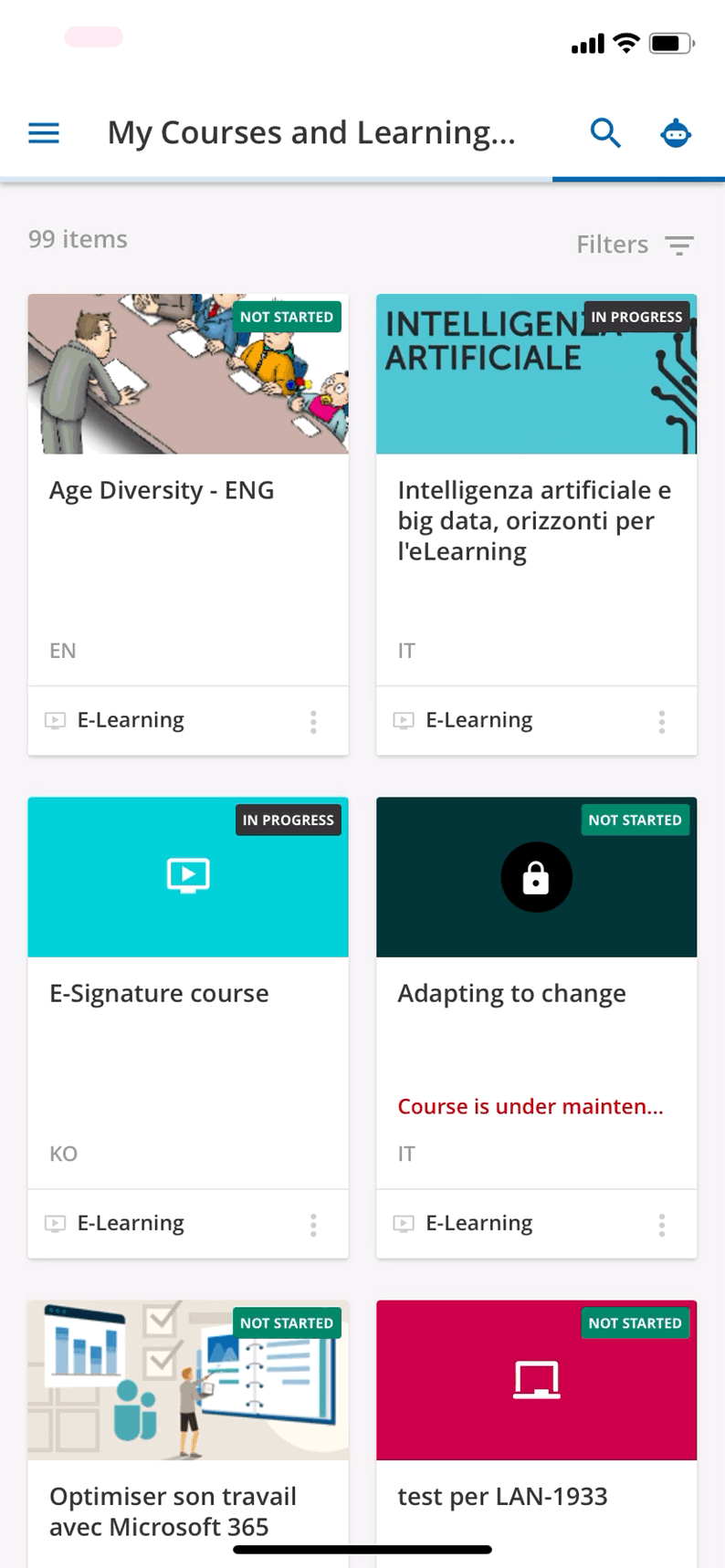
Task: Click the lock icon on Adapting to change
Action: coord(536,876)
